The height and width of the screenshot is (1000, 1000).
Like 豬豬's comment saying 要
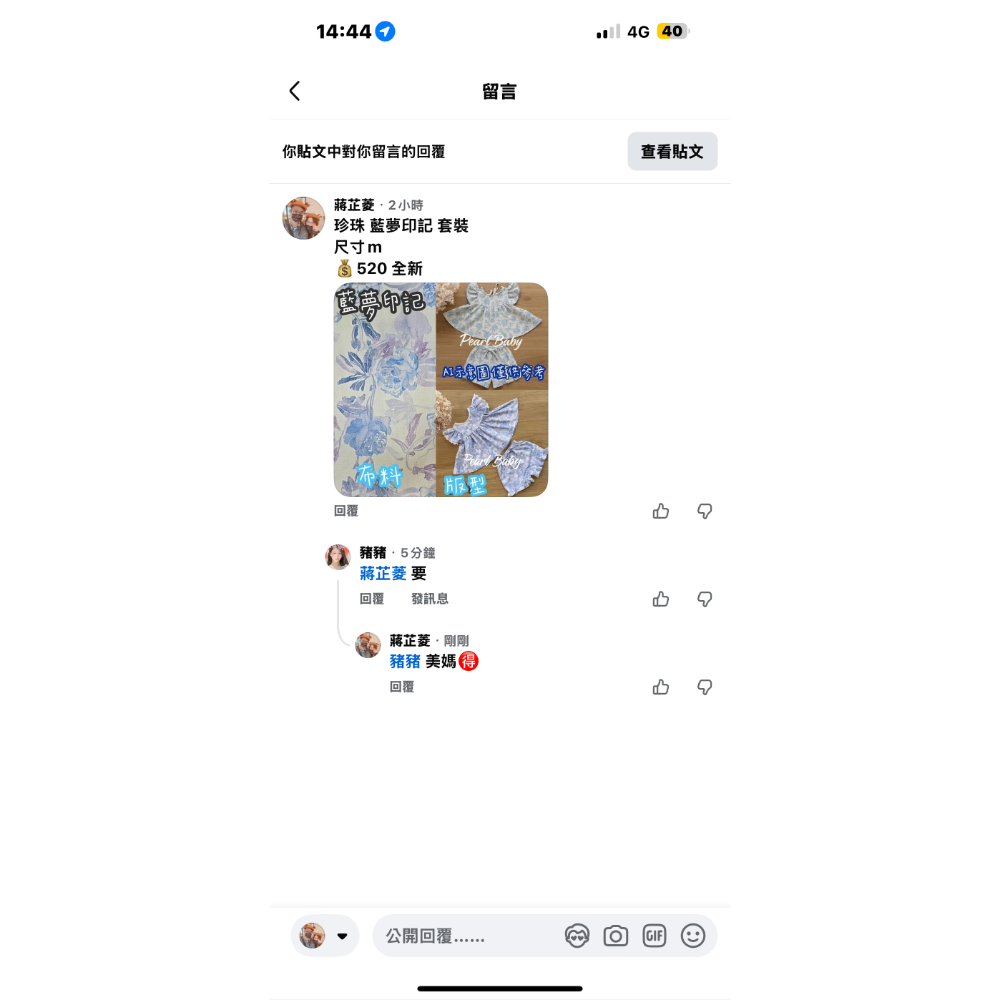(661, 599)
